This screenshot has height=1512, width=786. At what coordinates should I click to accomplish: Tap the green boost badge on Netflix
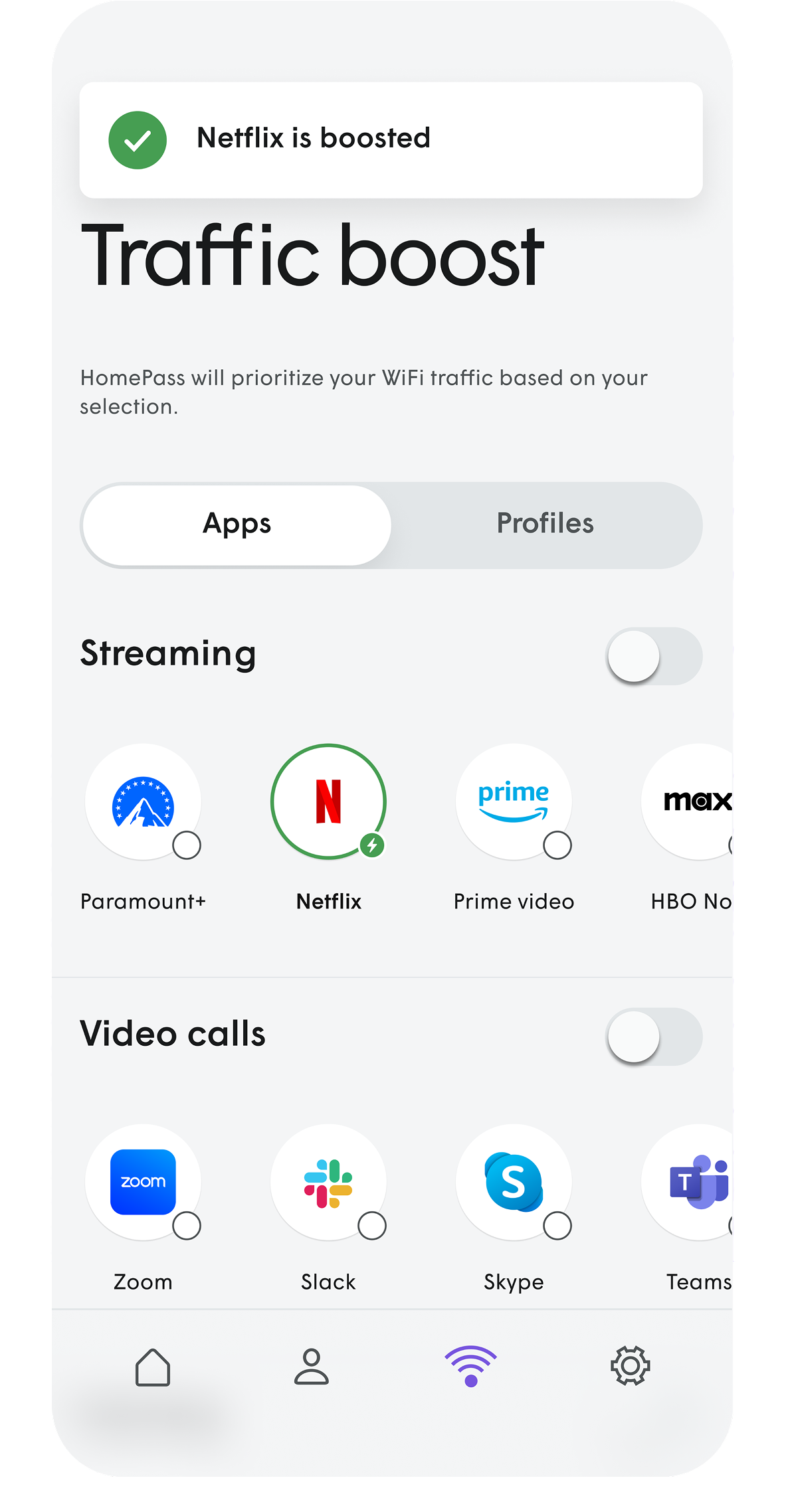[x=371, y=845]
